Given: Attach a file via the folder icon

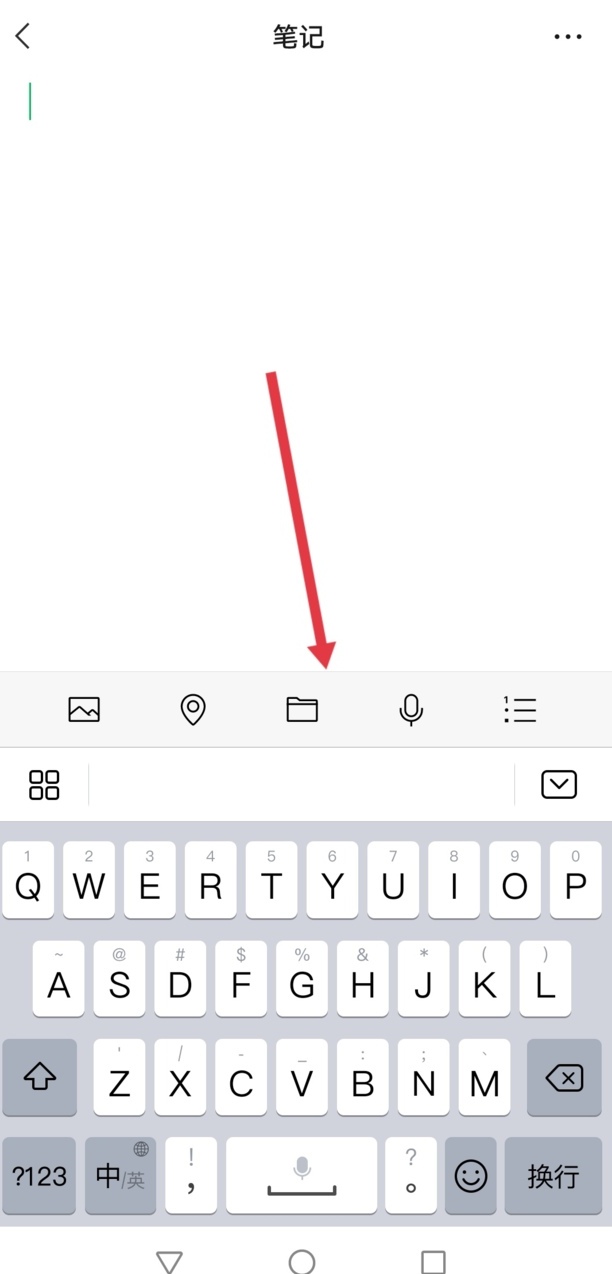Looking at the screenshot, I should [x=301, y=710].
